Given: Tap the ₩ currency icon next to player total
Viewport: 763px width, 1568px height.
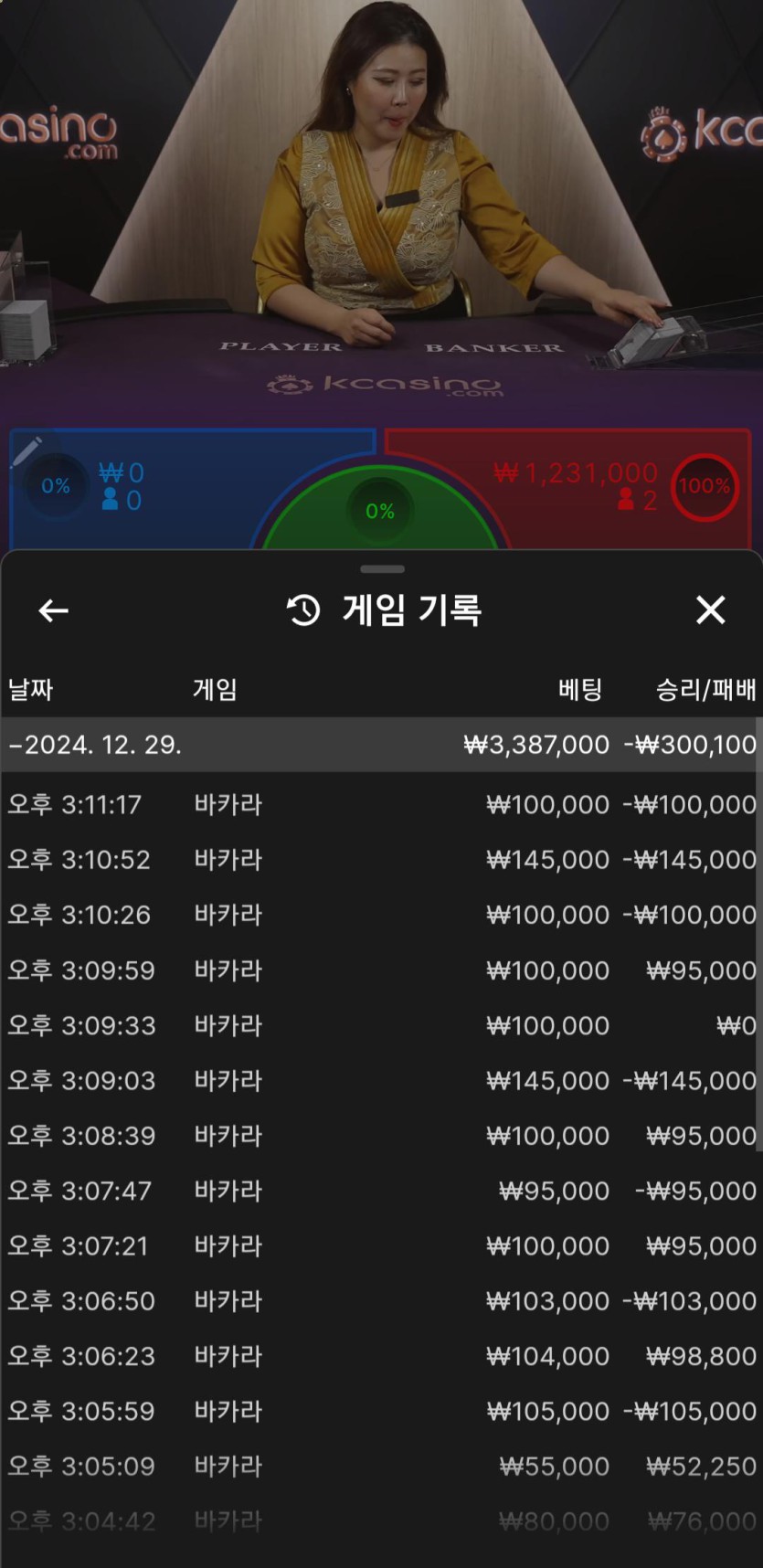Looking at the screenshot, I should tap(111, 473).
